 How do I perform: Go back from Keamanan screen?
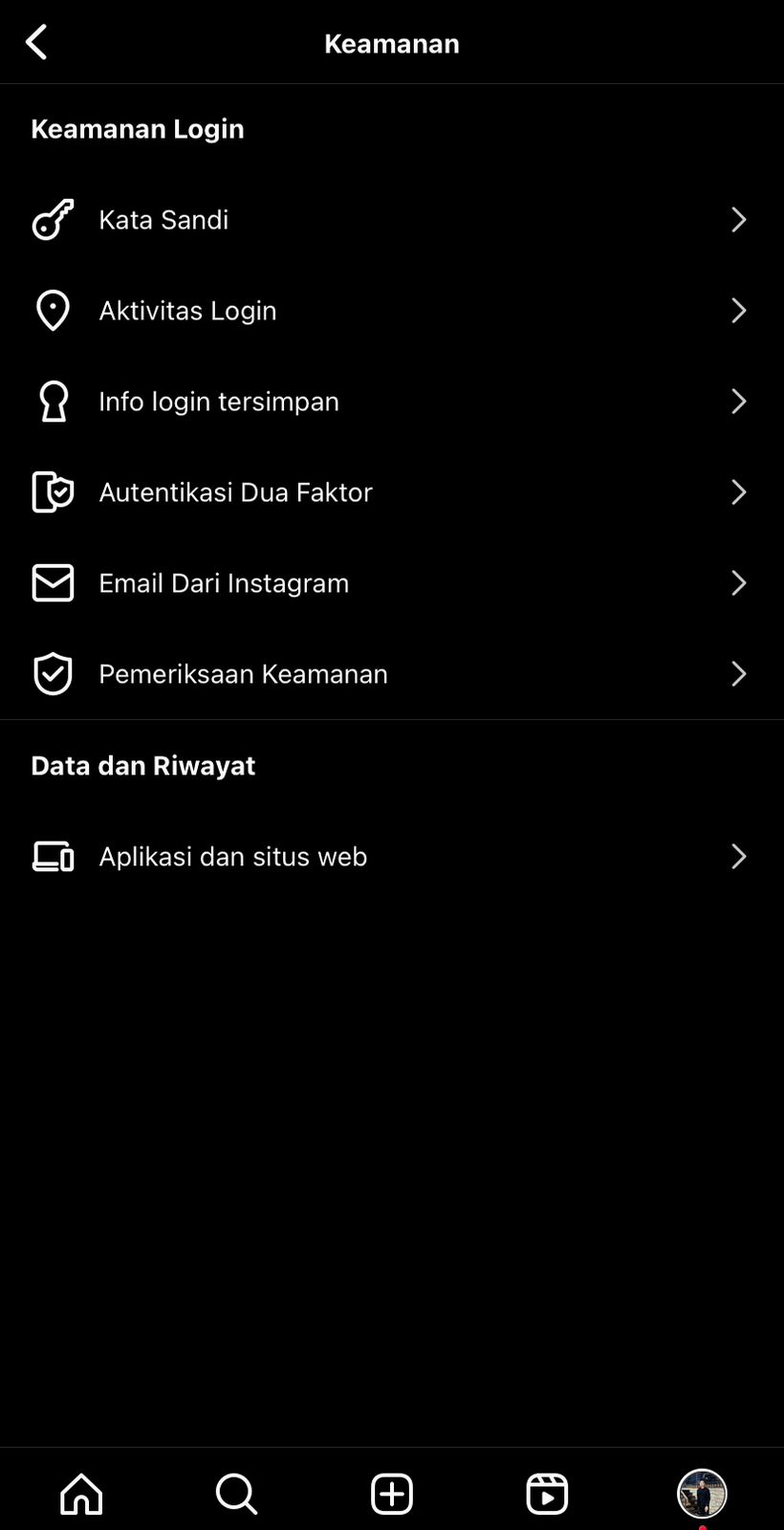click(36, 42)
